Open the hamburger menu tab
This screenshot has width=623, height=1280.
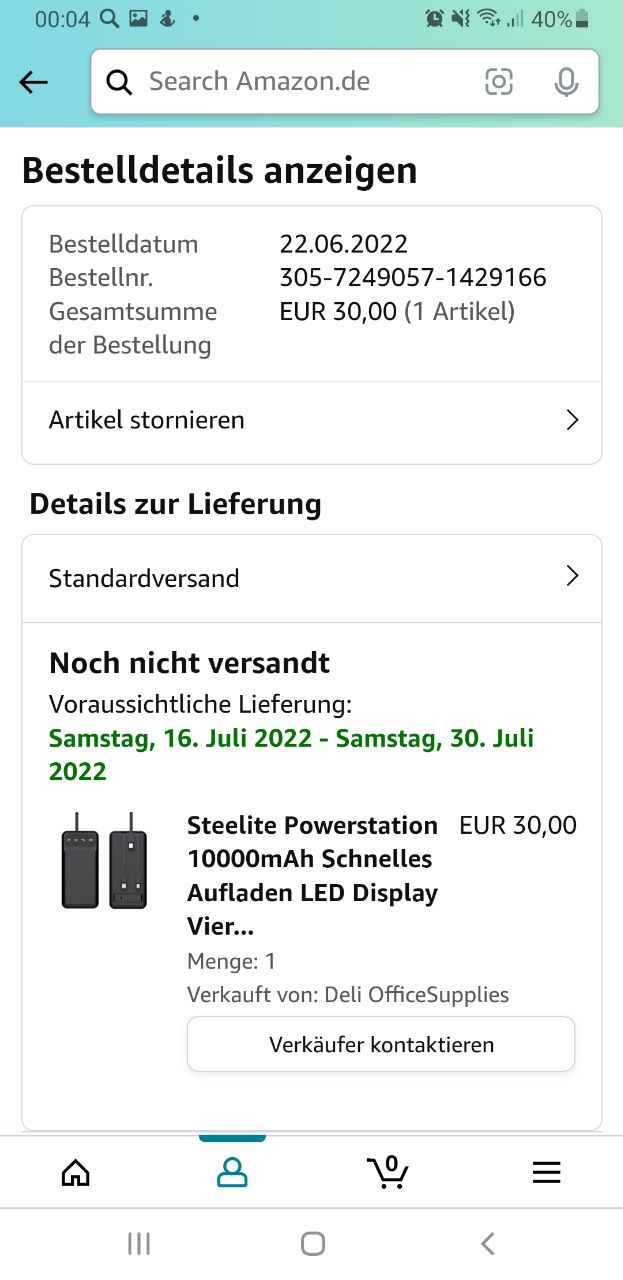point(546,1172)
